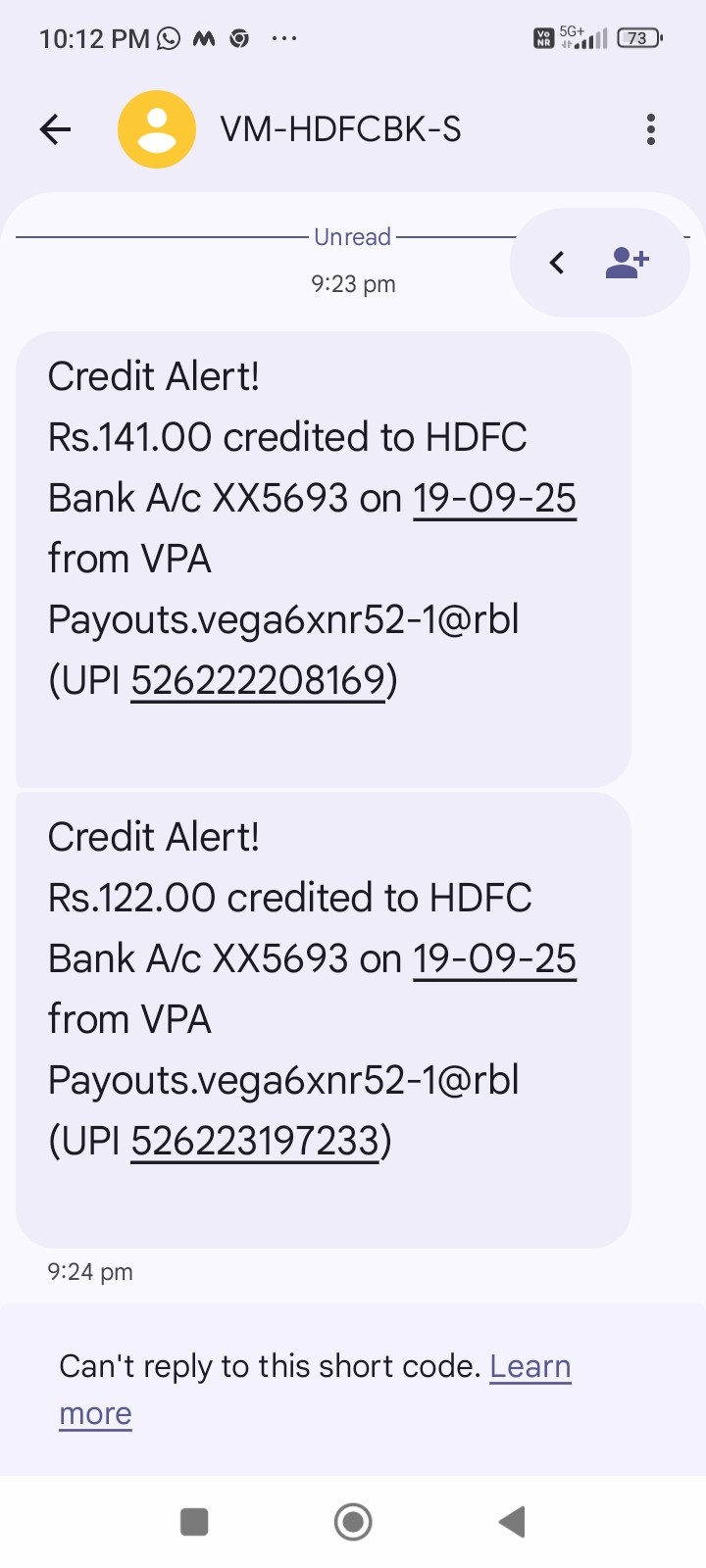Viewport: 706px width, 1568px height.
Task: Open UPI number 526223197233 link
Action: (255, 1140)
